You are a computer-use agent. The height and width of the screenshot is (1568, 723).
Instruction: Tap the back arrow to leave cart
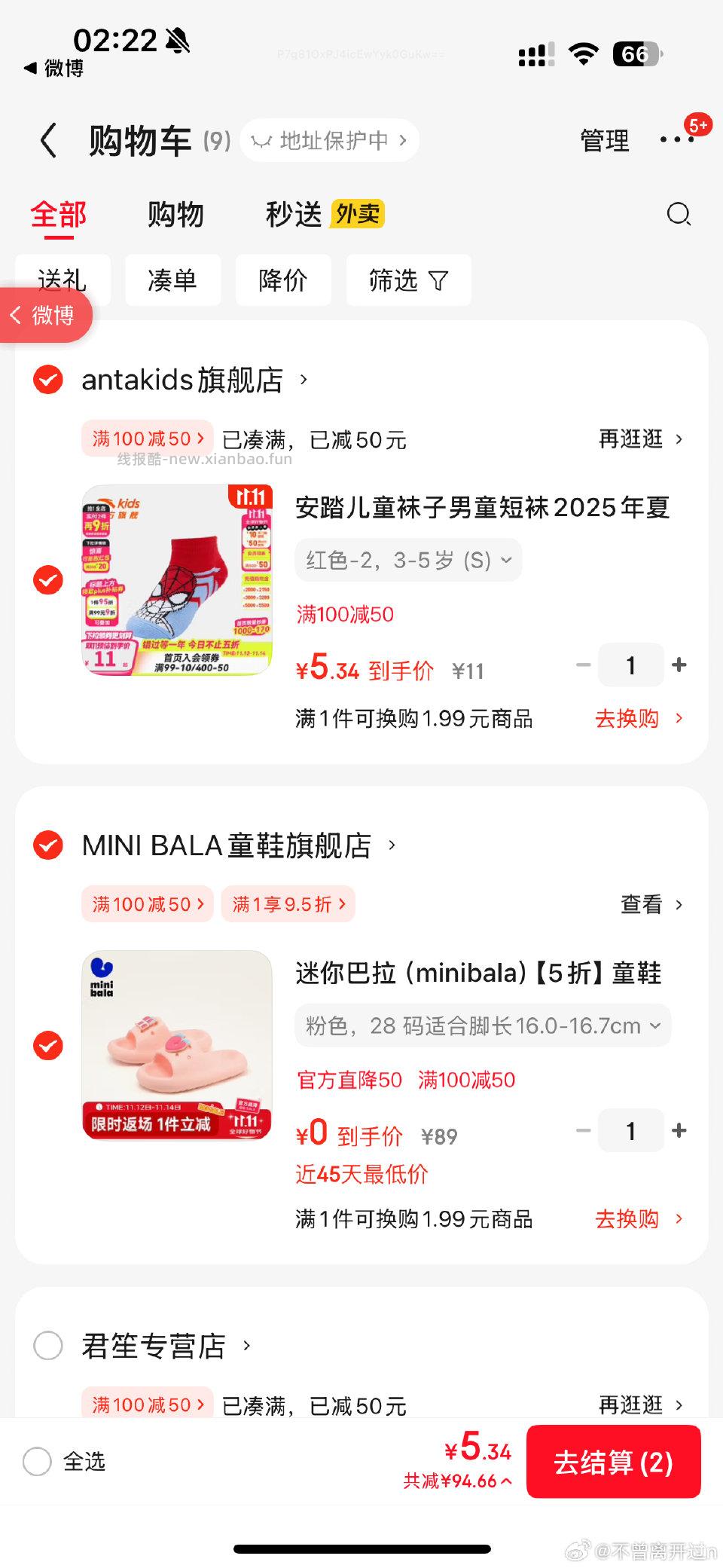[x=48, y=140]
